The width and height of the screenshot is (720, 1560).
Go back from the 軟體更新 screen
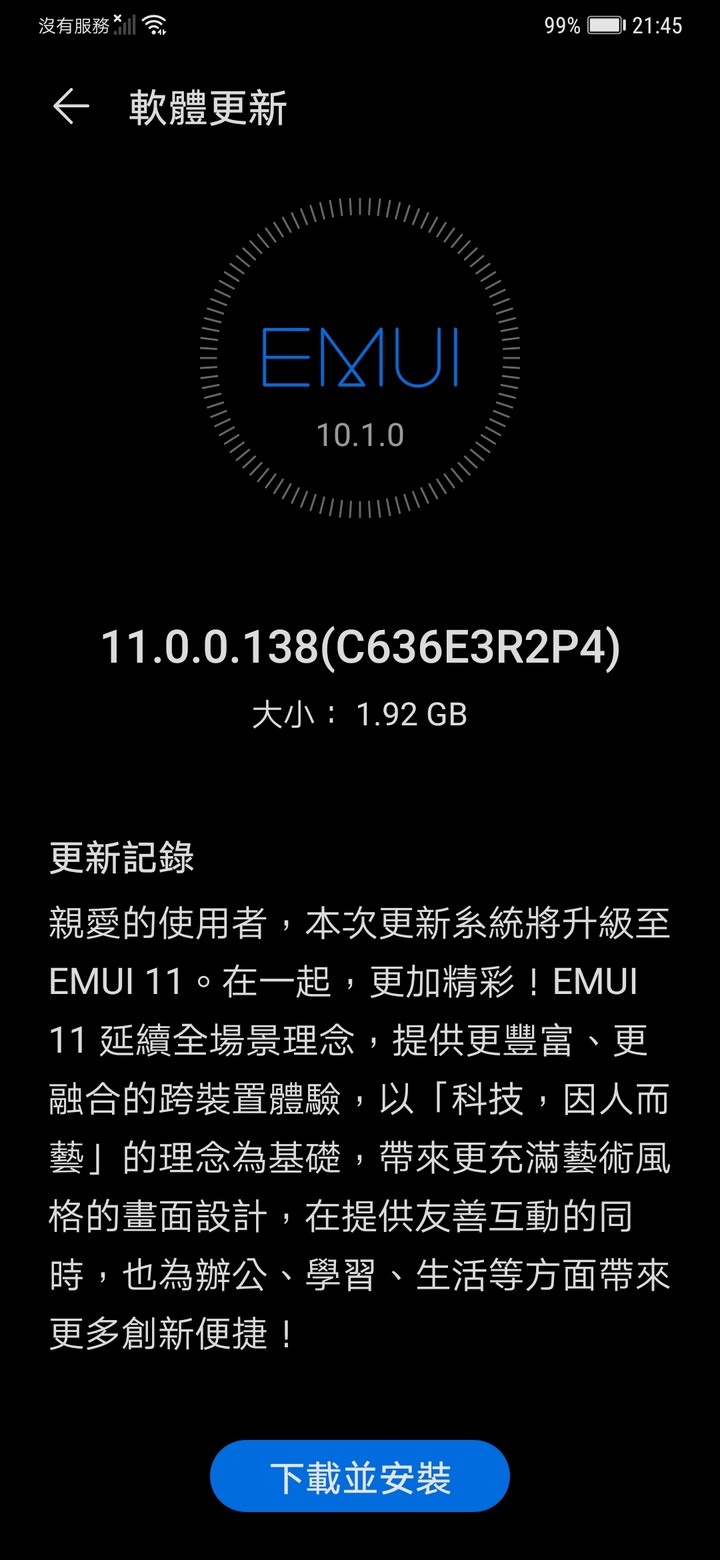coord(70,107)
